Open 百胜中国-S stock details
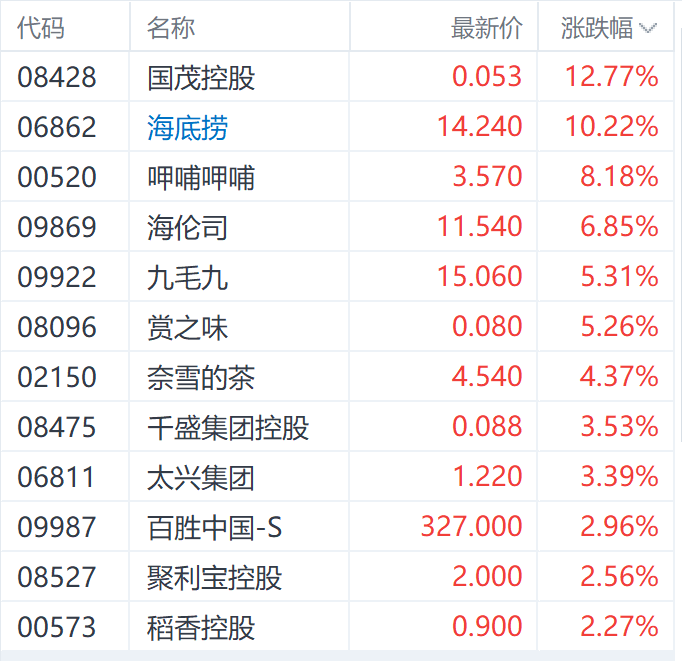Screen dimensions: 682x661 click(214, 528)
